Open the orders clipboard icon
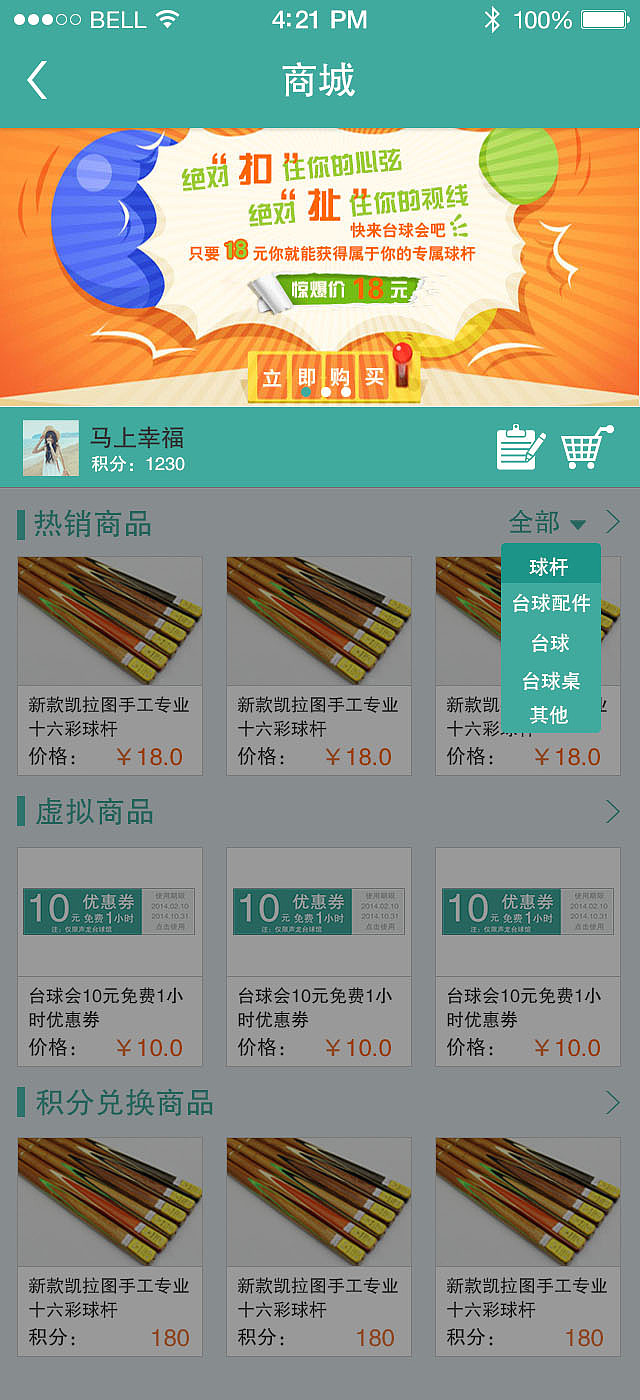Screen dimensions: 640x1400 pyautogui.click(x=520, y=447)
